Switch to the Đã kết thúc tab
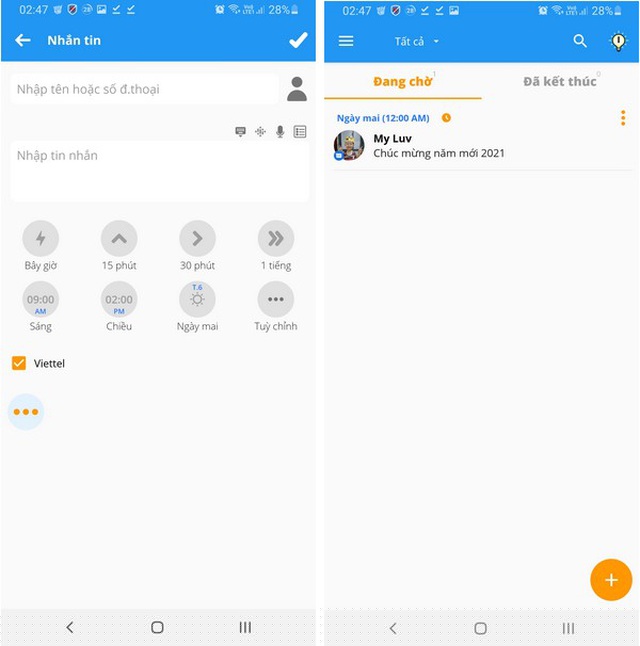 (x=559, y=81)
